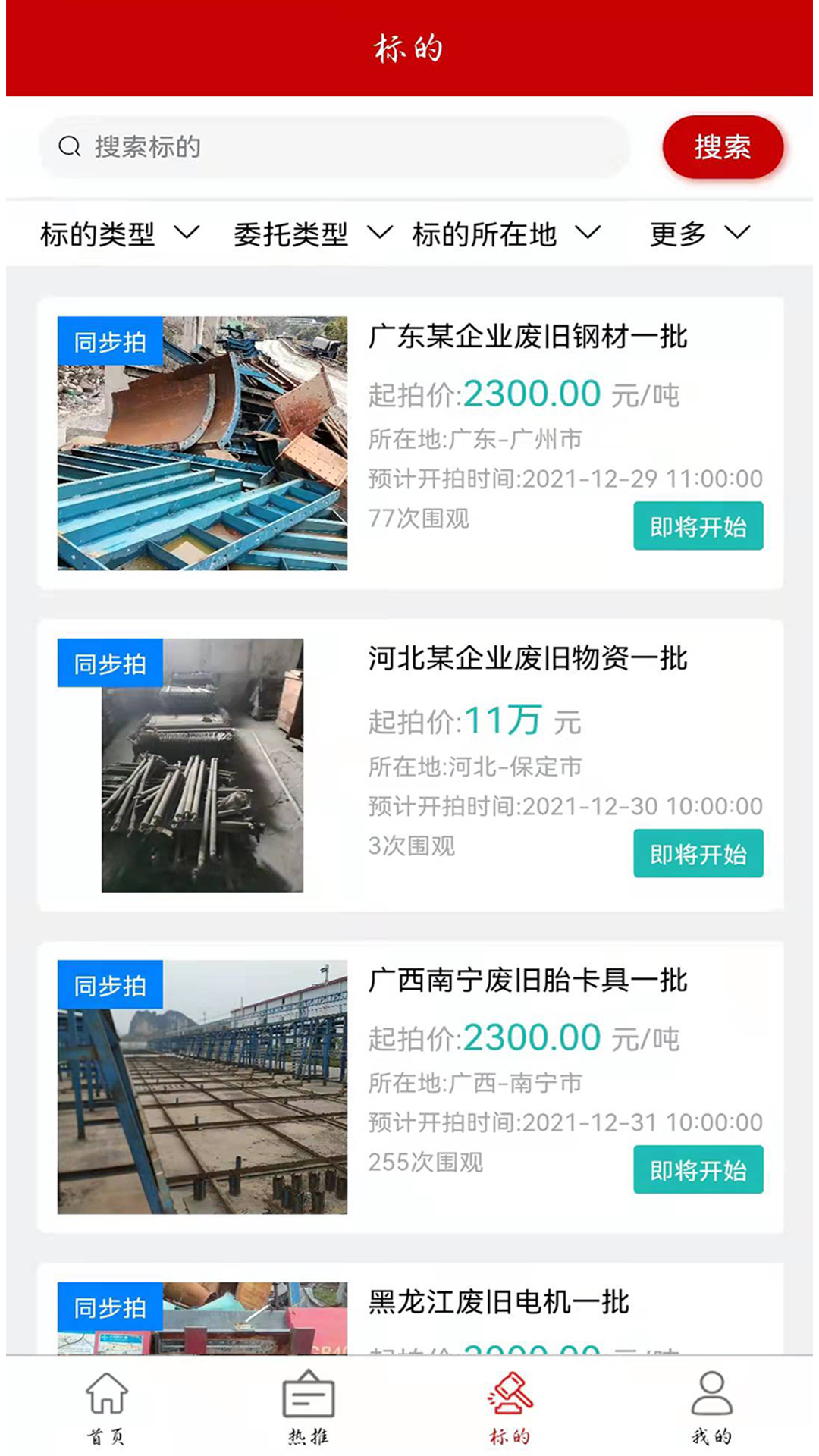Switch to the 首页 home tab
819x1456 pixels.
click(x=106, y=1407)
